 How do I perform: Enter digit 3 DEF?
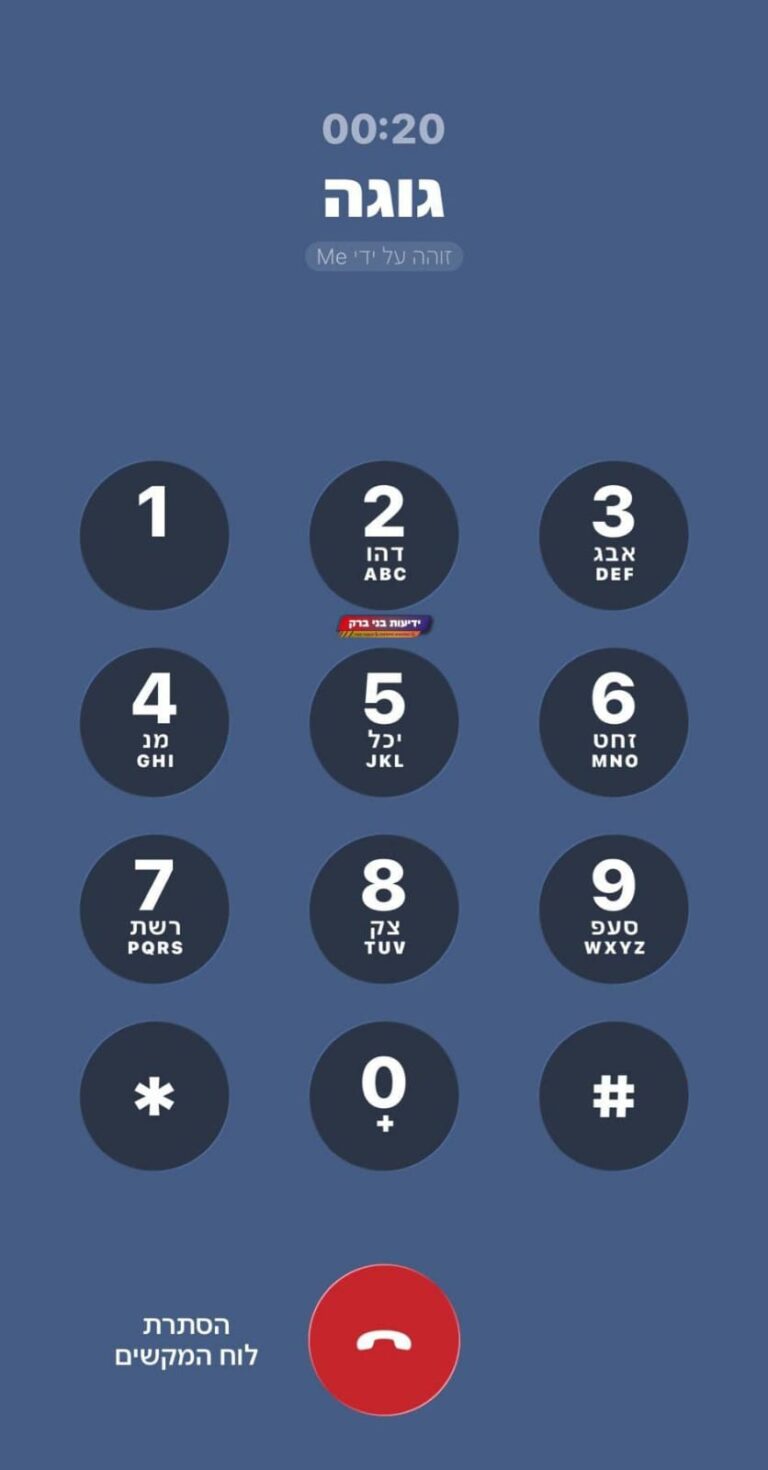click(613, 535)
